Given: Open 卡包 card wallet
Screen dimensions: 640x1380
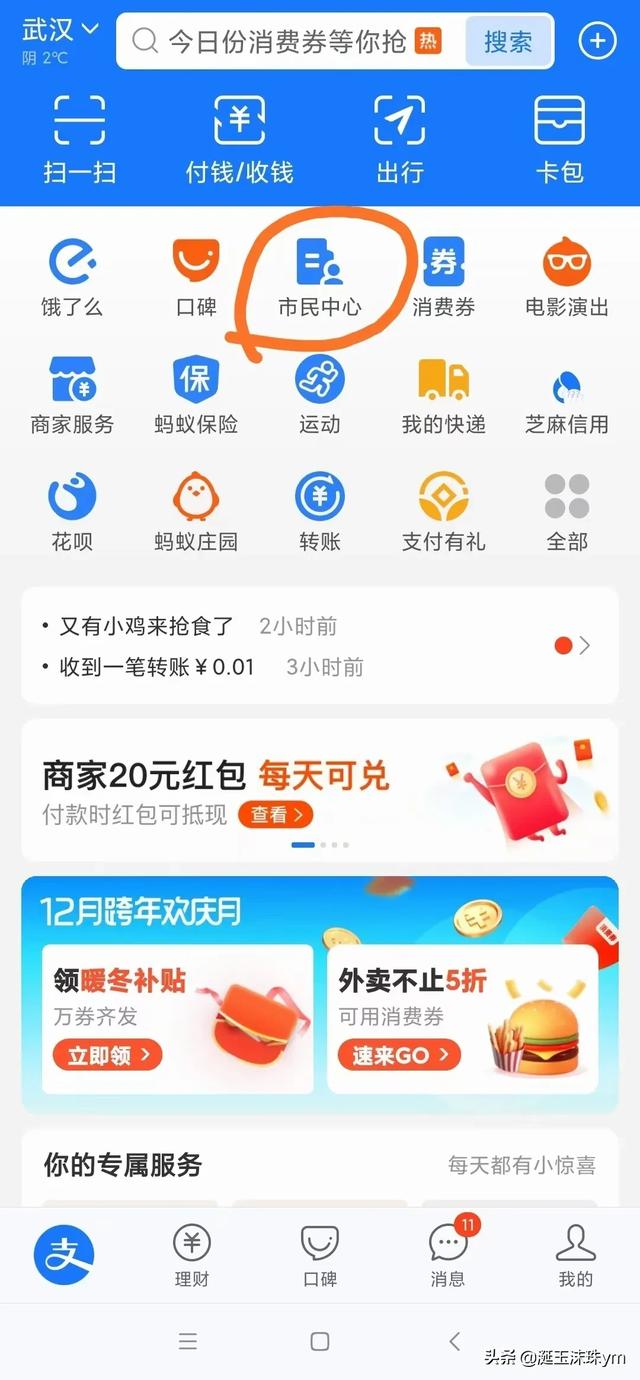Looking at the screenshot, I should tap(559, 140).
